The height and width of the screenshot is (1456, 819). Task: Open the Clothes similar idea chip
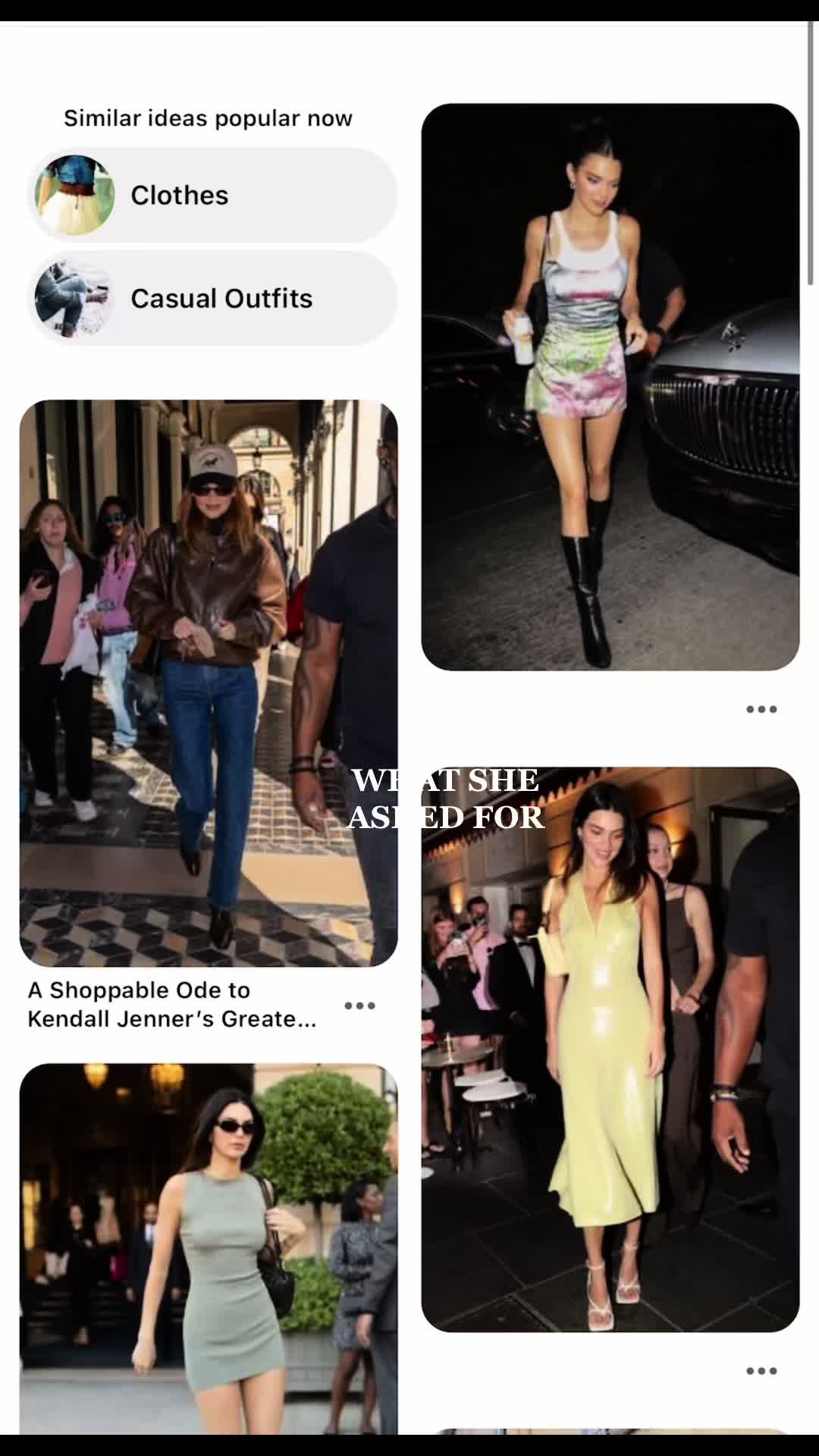212,195
